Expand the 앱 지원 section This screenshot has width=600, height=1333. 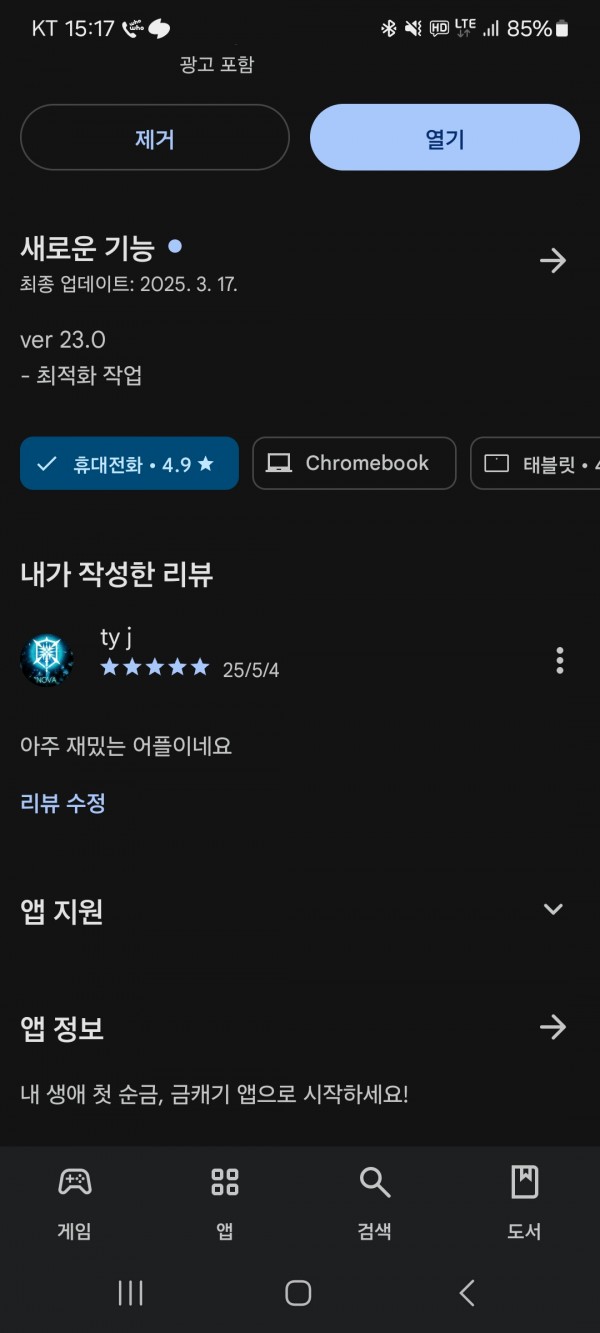point(553,909)
